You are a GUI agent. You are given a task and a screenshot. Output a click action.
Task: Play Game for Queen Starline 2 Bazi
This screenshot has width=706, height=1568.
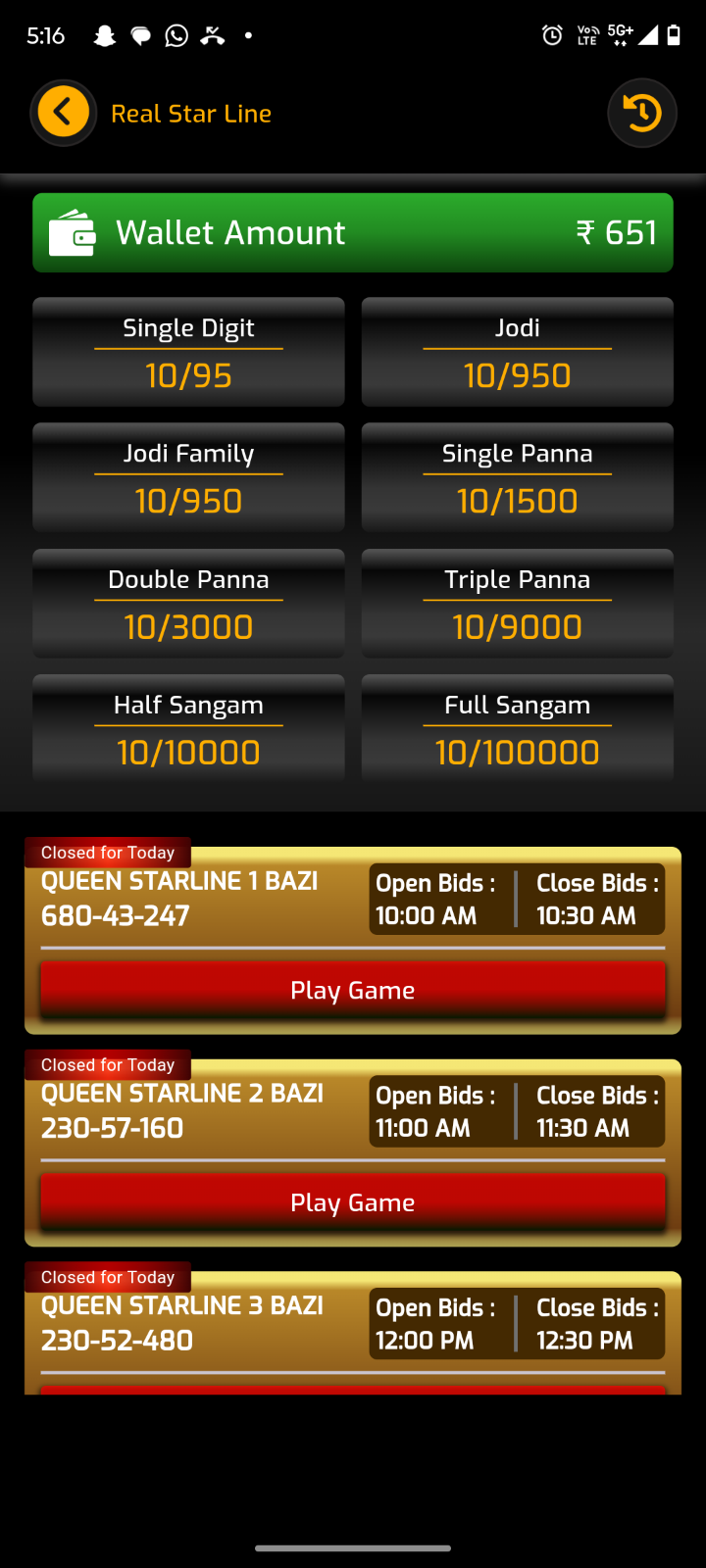(353, 1202)
